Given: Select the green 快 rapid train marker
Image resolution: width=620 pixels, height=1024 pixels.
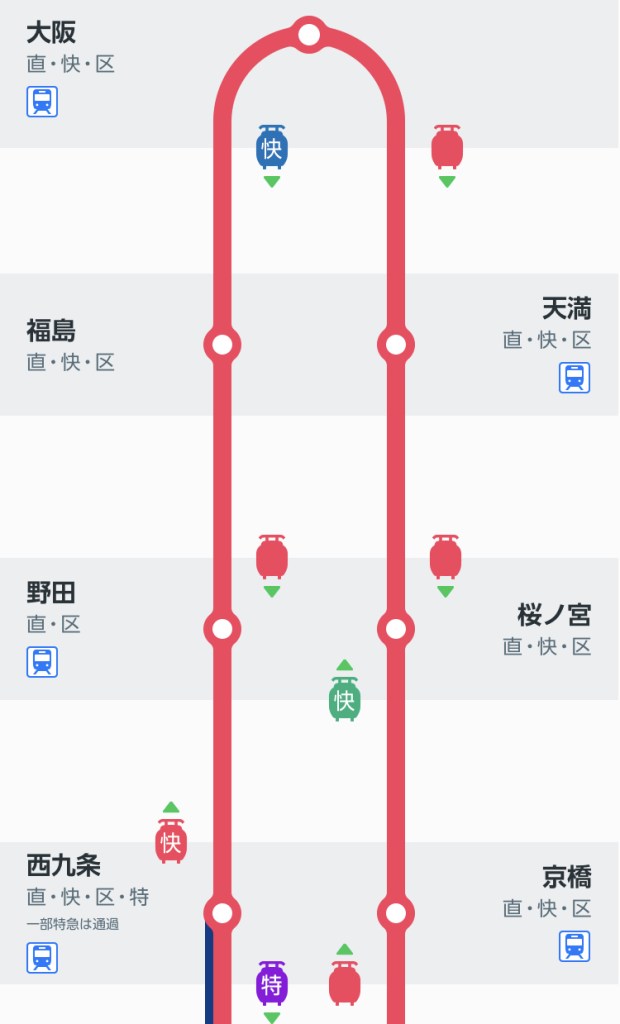Looking at the screenshot, I should (344, 699).
